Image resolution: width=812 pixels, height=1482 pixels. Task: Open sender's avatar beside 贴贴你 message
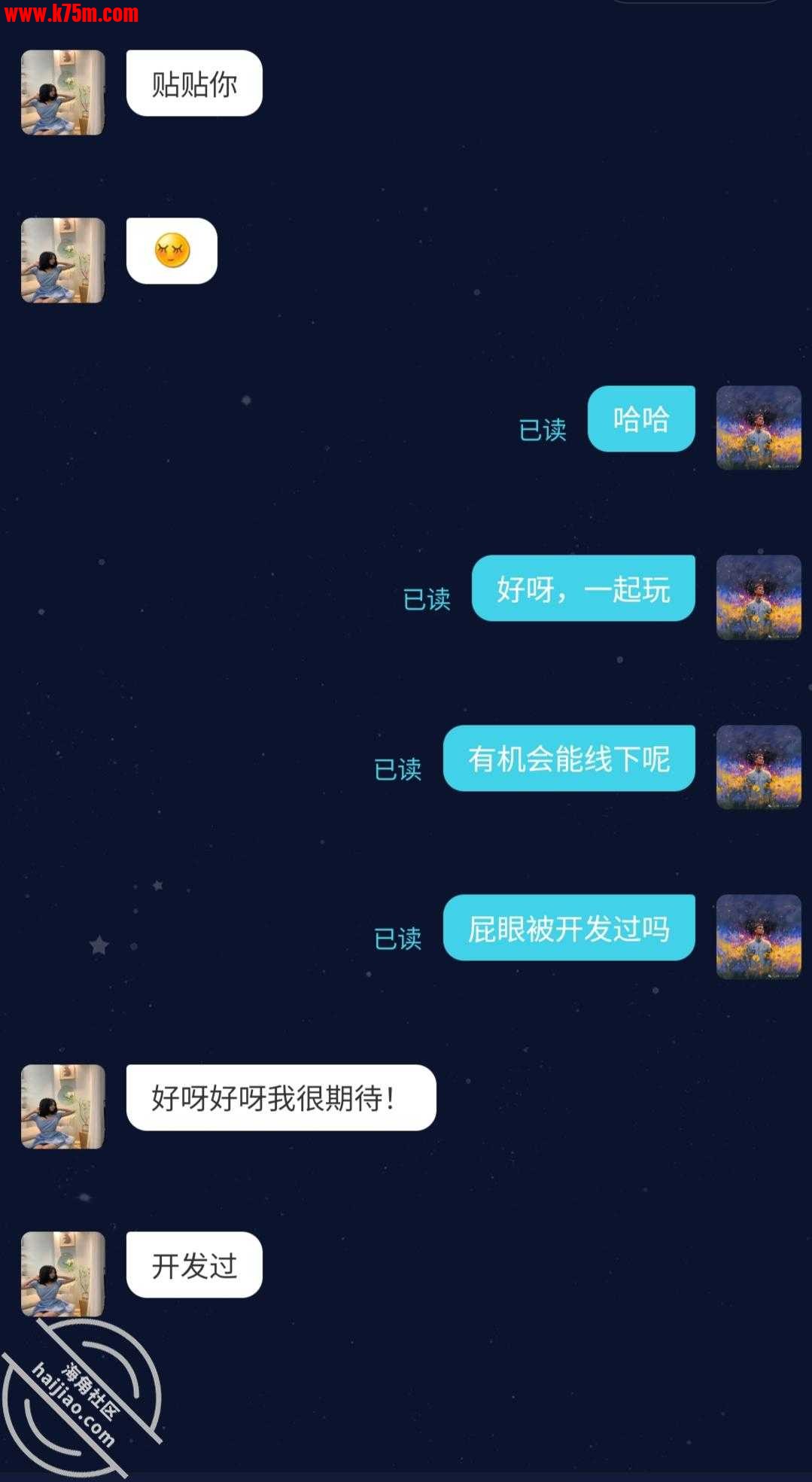pos(62,93)
